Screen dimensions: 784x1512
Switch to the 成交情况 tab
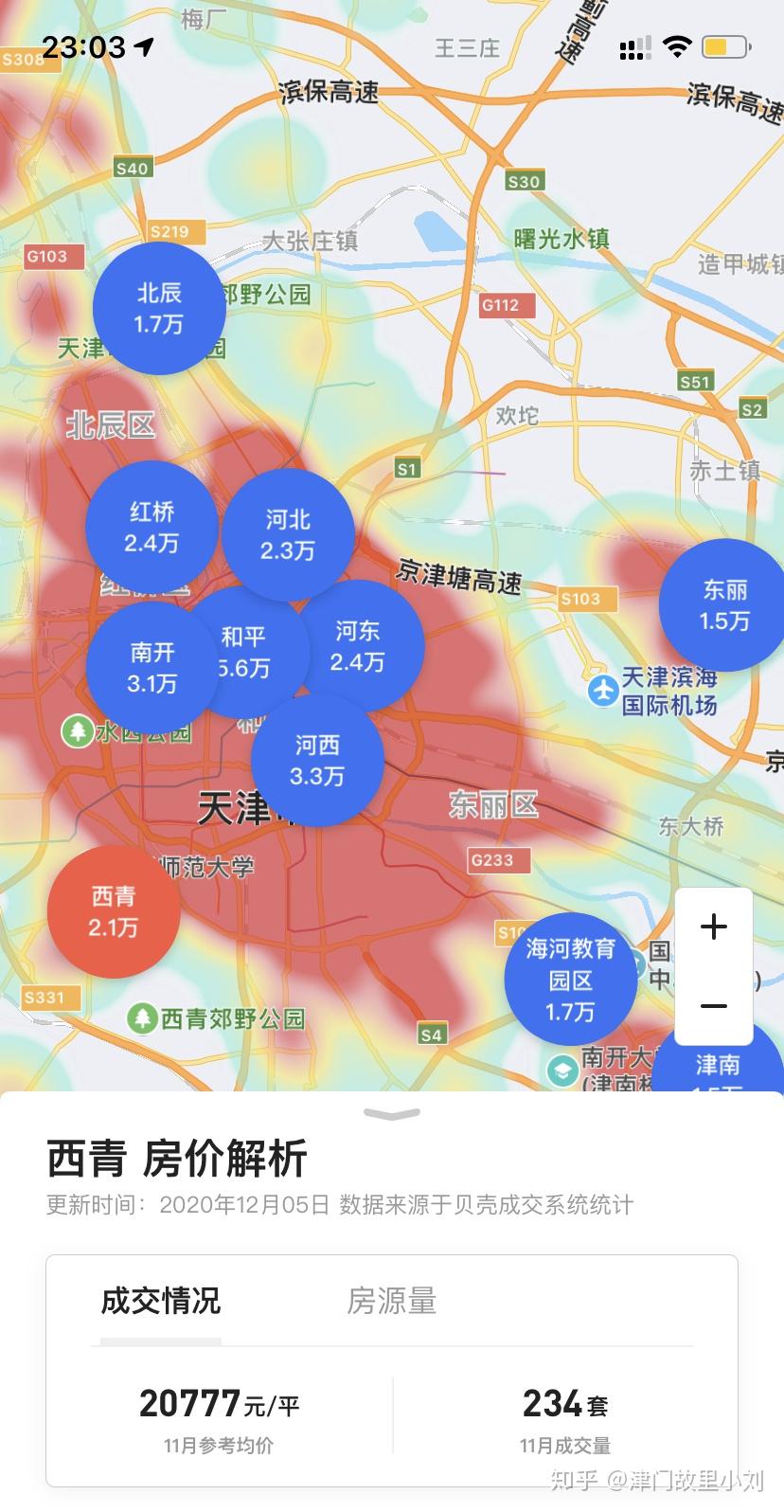(161, 1301)
